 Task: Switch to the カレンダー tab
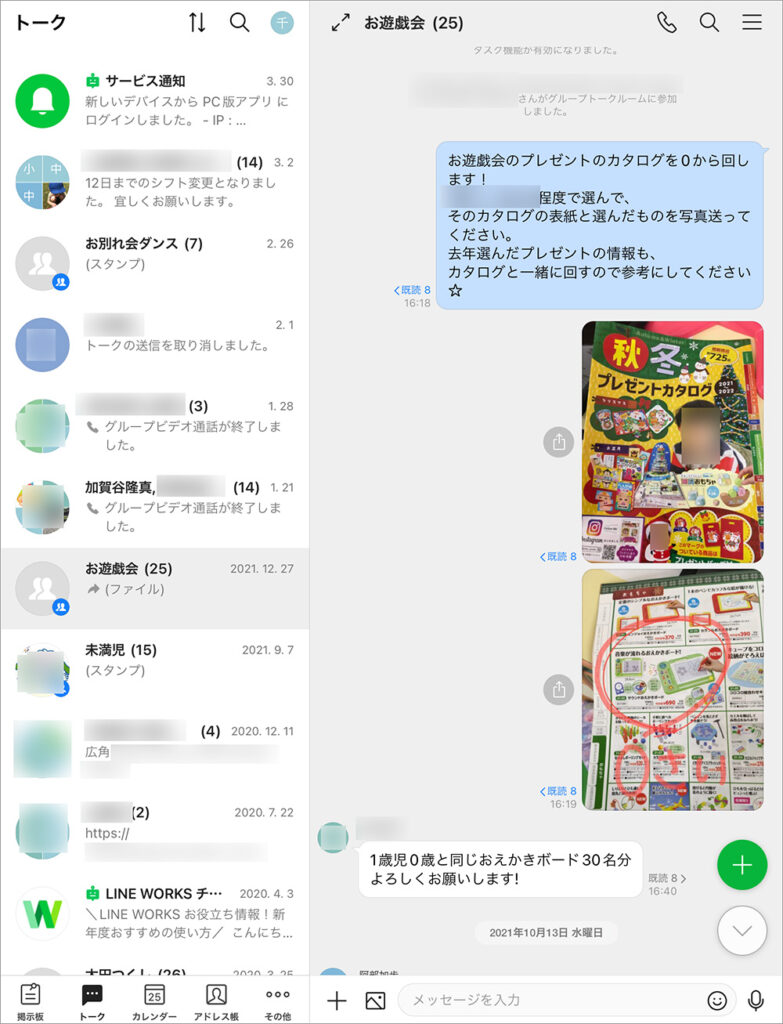pos(154,1000)
